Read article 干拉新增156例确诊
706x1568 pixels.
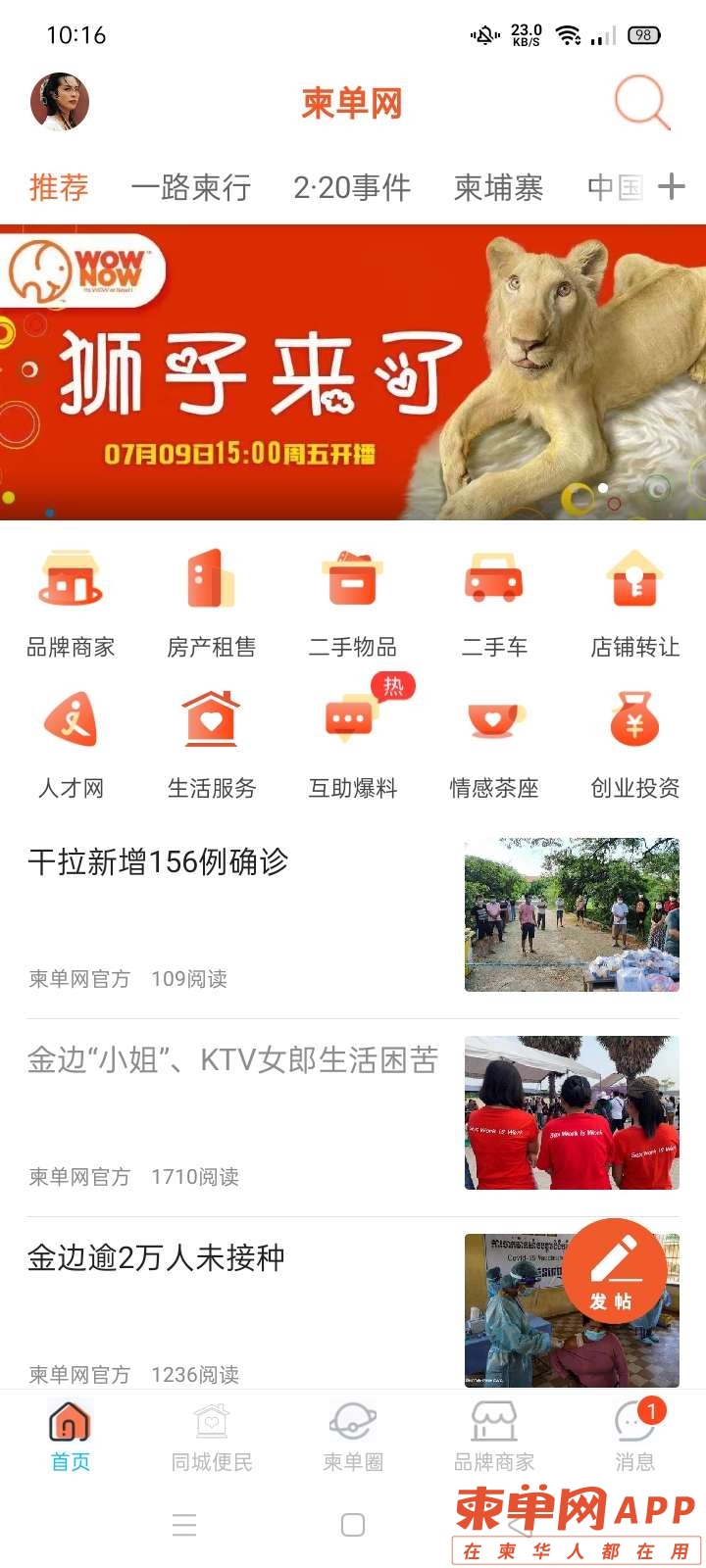point(158,862)
